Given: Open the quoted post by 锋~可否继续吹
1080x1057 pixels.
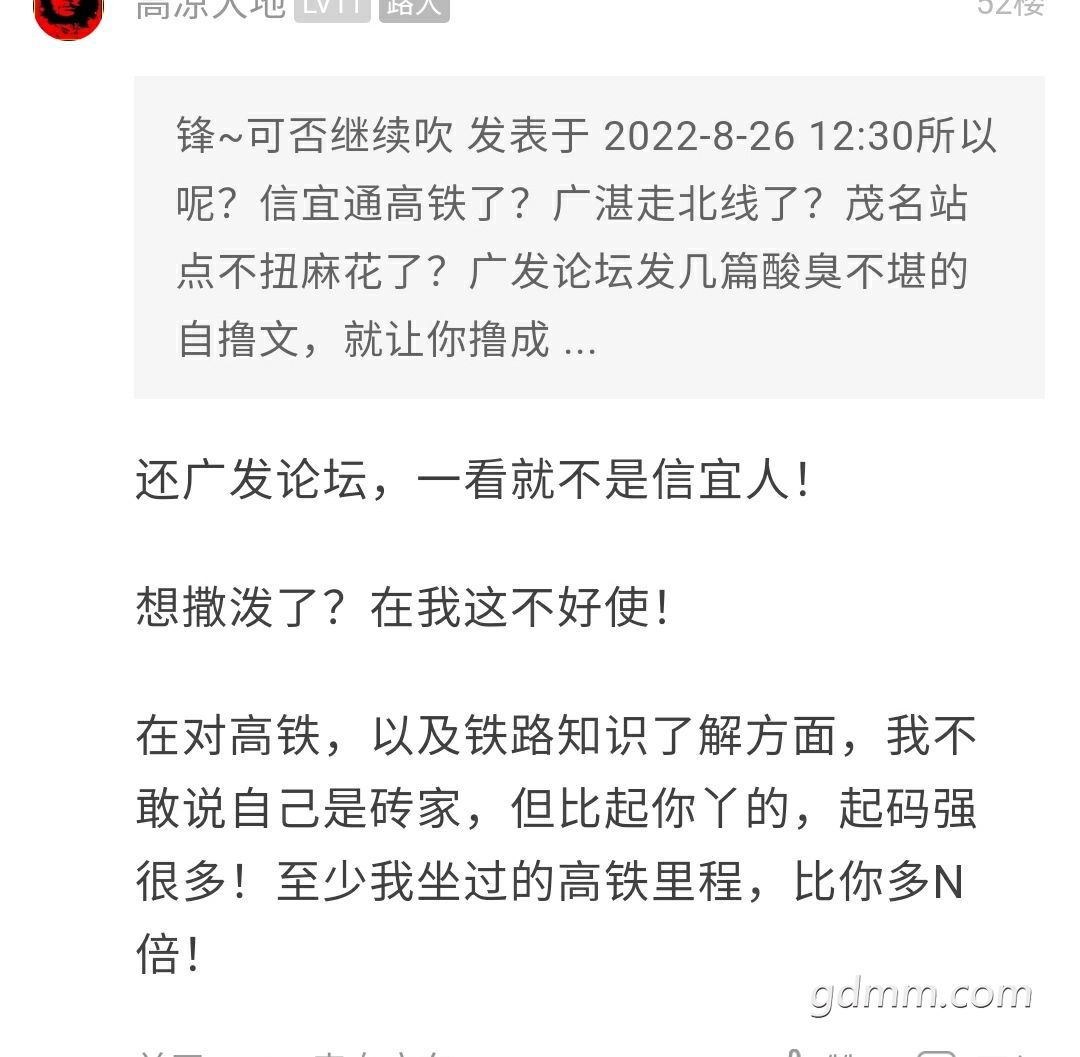Looking at the screenshot, I should 588,237.
